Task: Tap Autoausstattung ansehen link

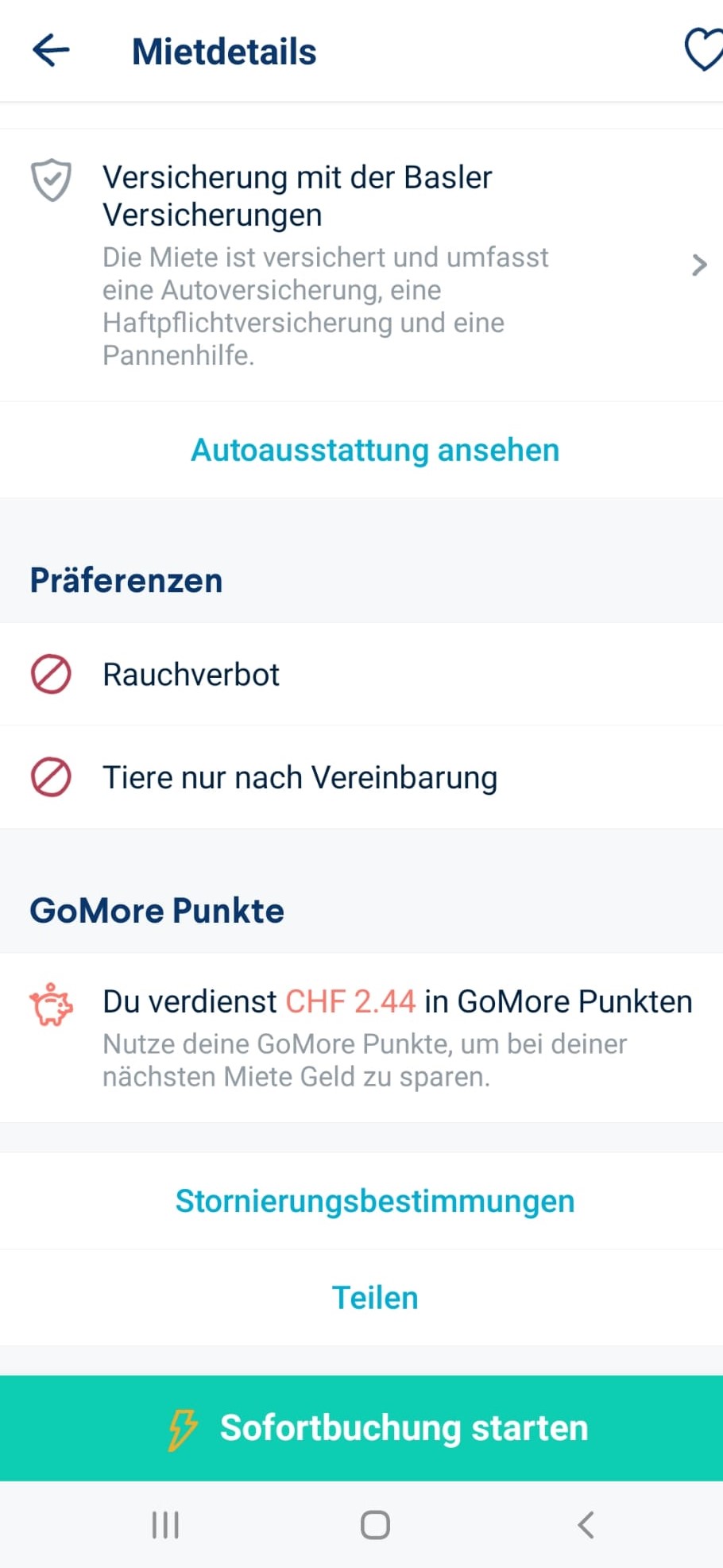Action: [375, 450]
